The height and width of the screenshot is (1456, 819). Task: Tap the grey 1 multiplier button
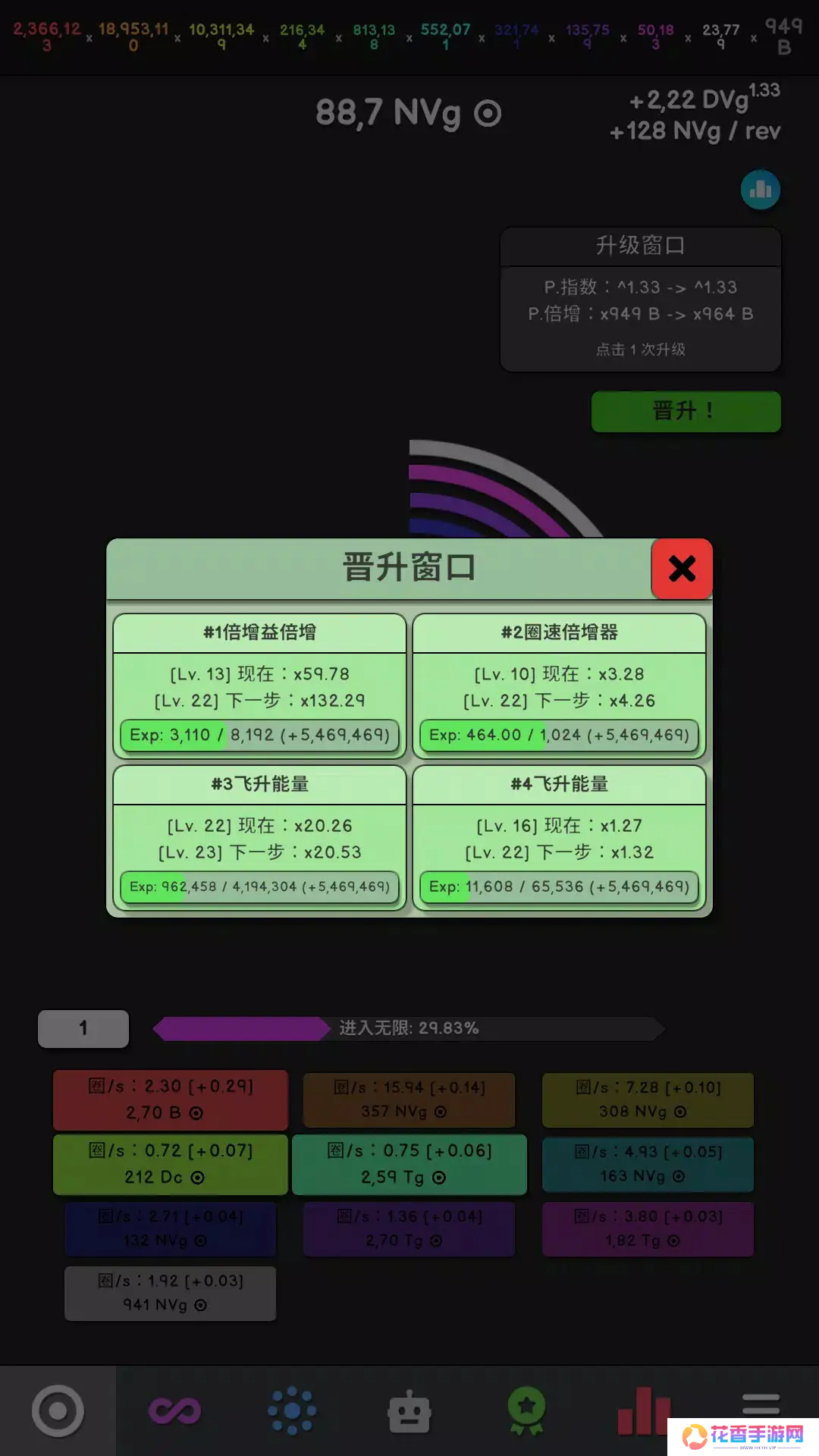pyautogui.click(x=83, y=1028)
